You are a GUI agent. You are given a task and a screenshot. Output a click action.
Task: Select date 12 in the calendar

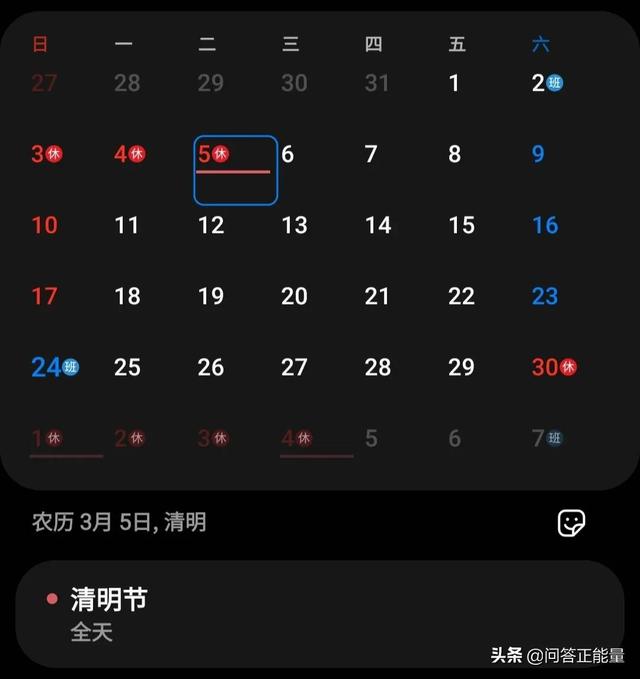[x=211, y=225]
